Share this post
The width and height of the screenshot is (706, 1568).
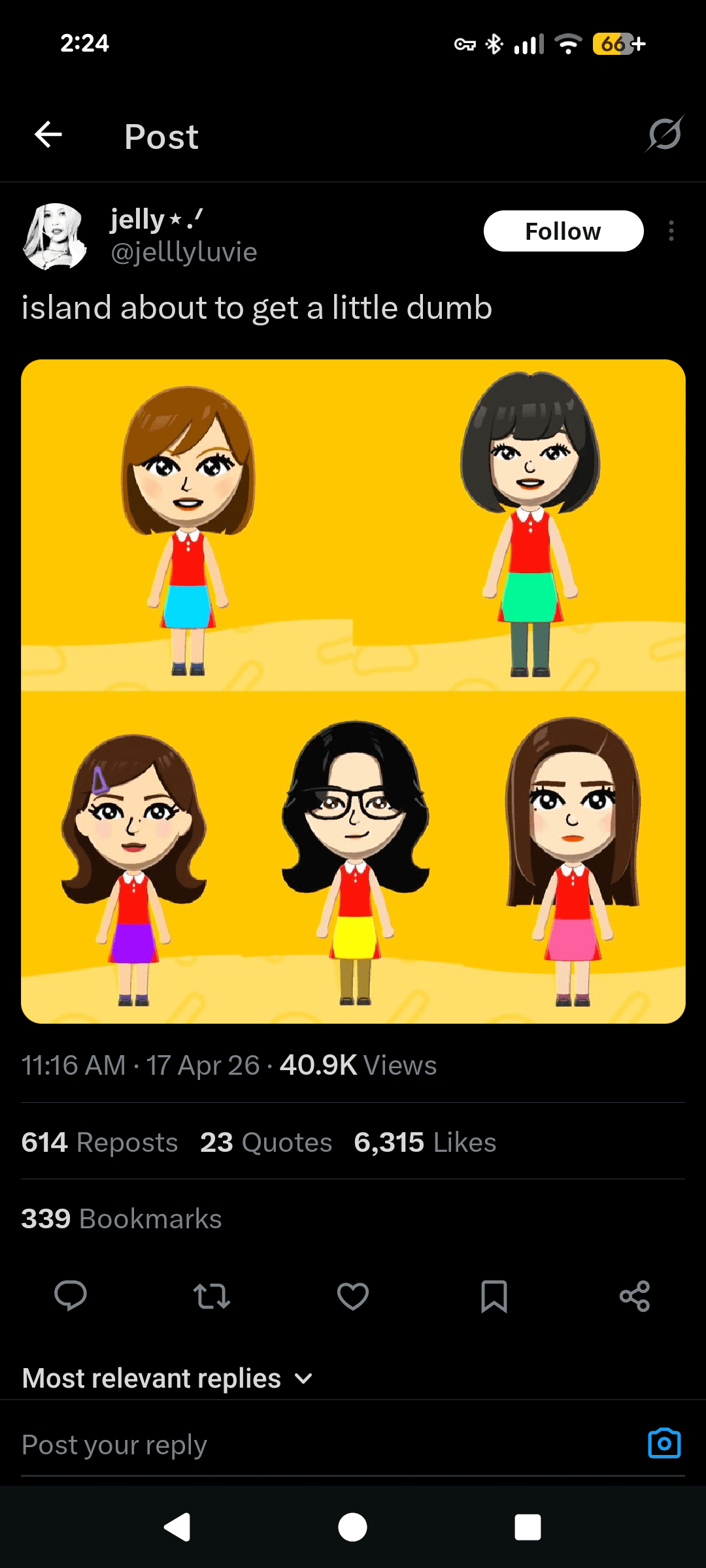tap(635, 1296)
